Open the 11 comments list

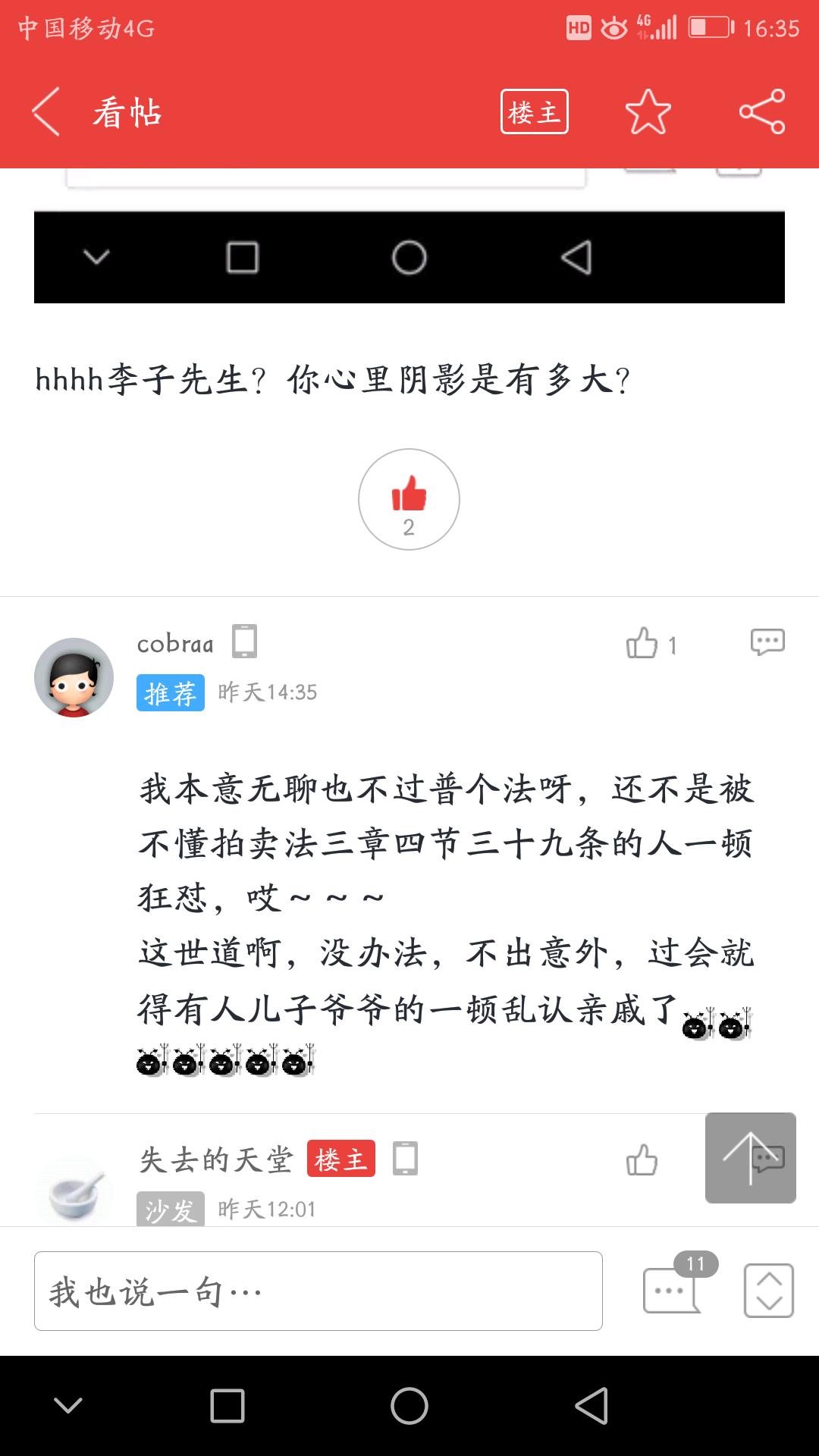672,1289
